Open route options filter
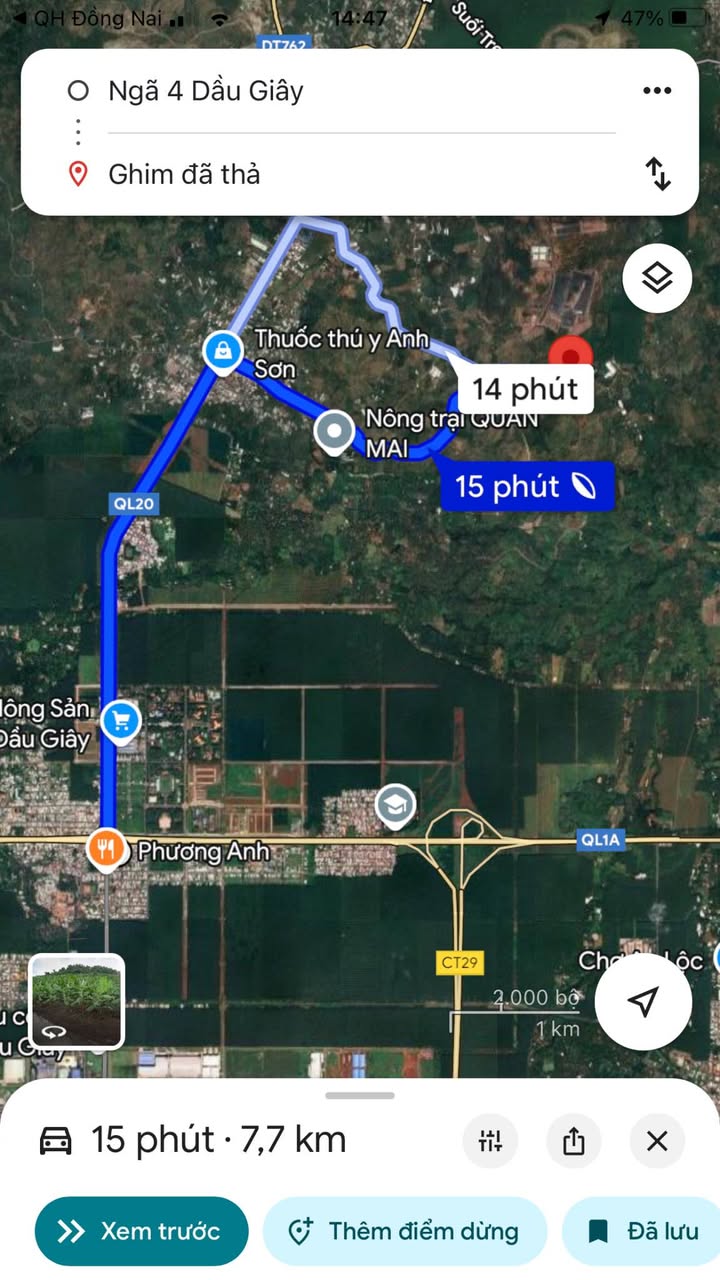This screenshot has height=1280, width=720. 490,1140
